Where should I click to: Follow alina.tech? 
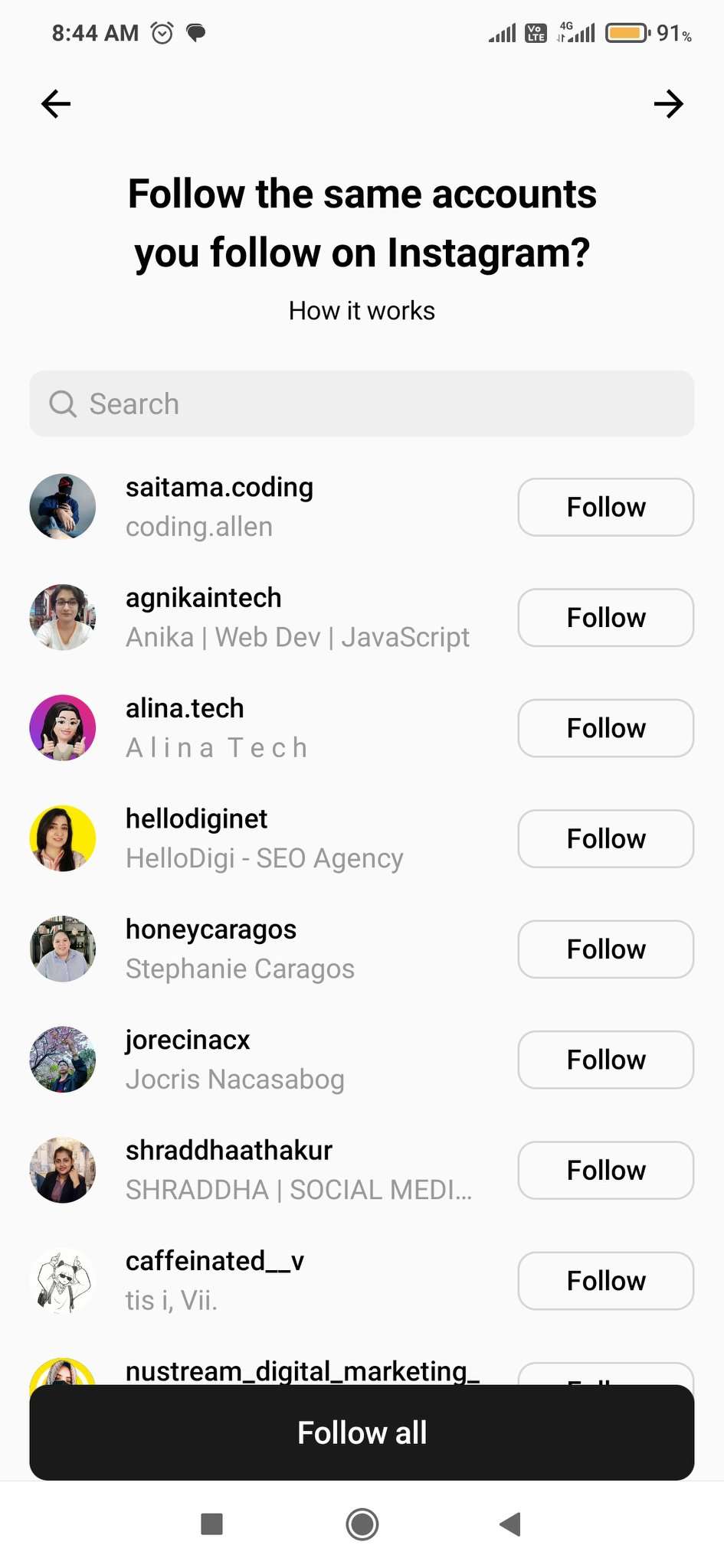coord(606,728)
